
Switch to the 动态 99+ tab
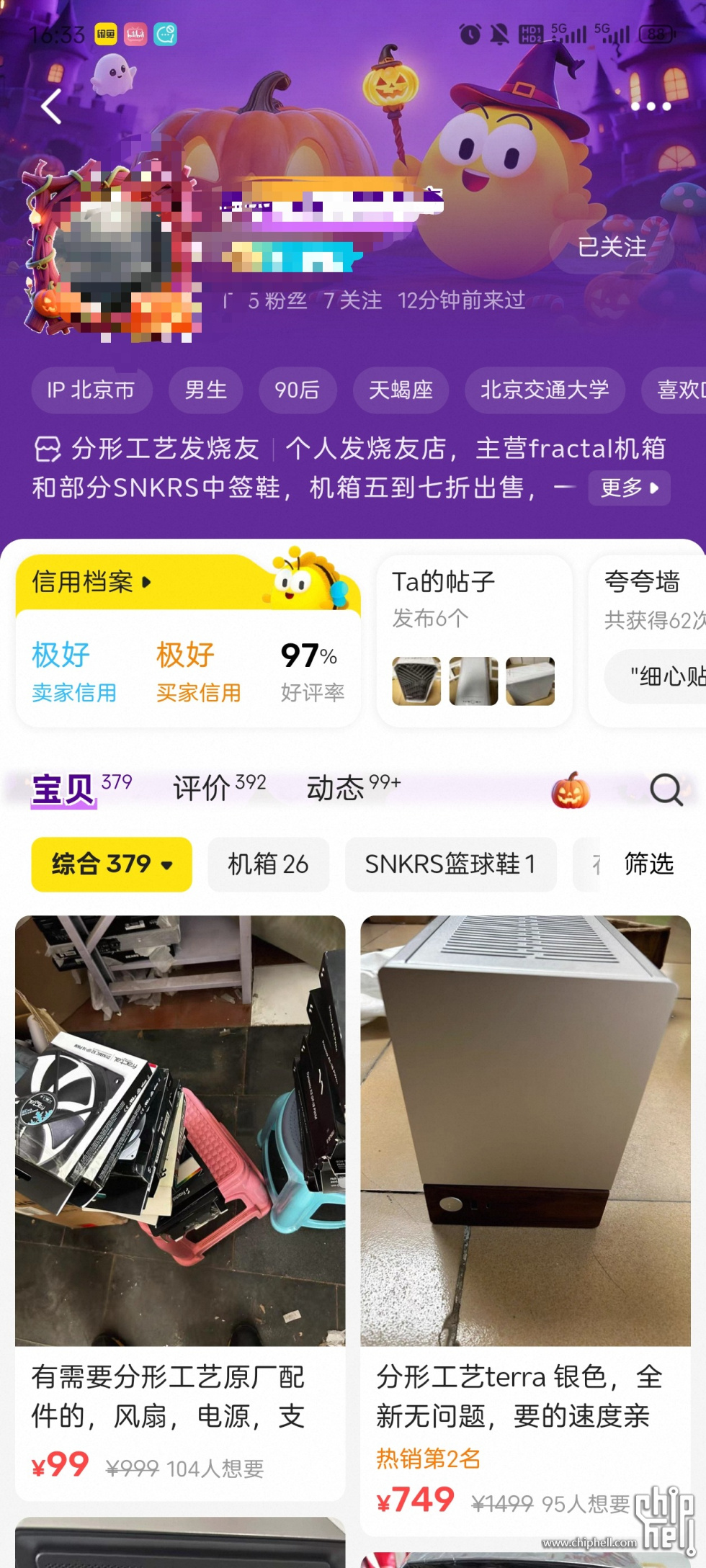353,788
